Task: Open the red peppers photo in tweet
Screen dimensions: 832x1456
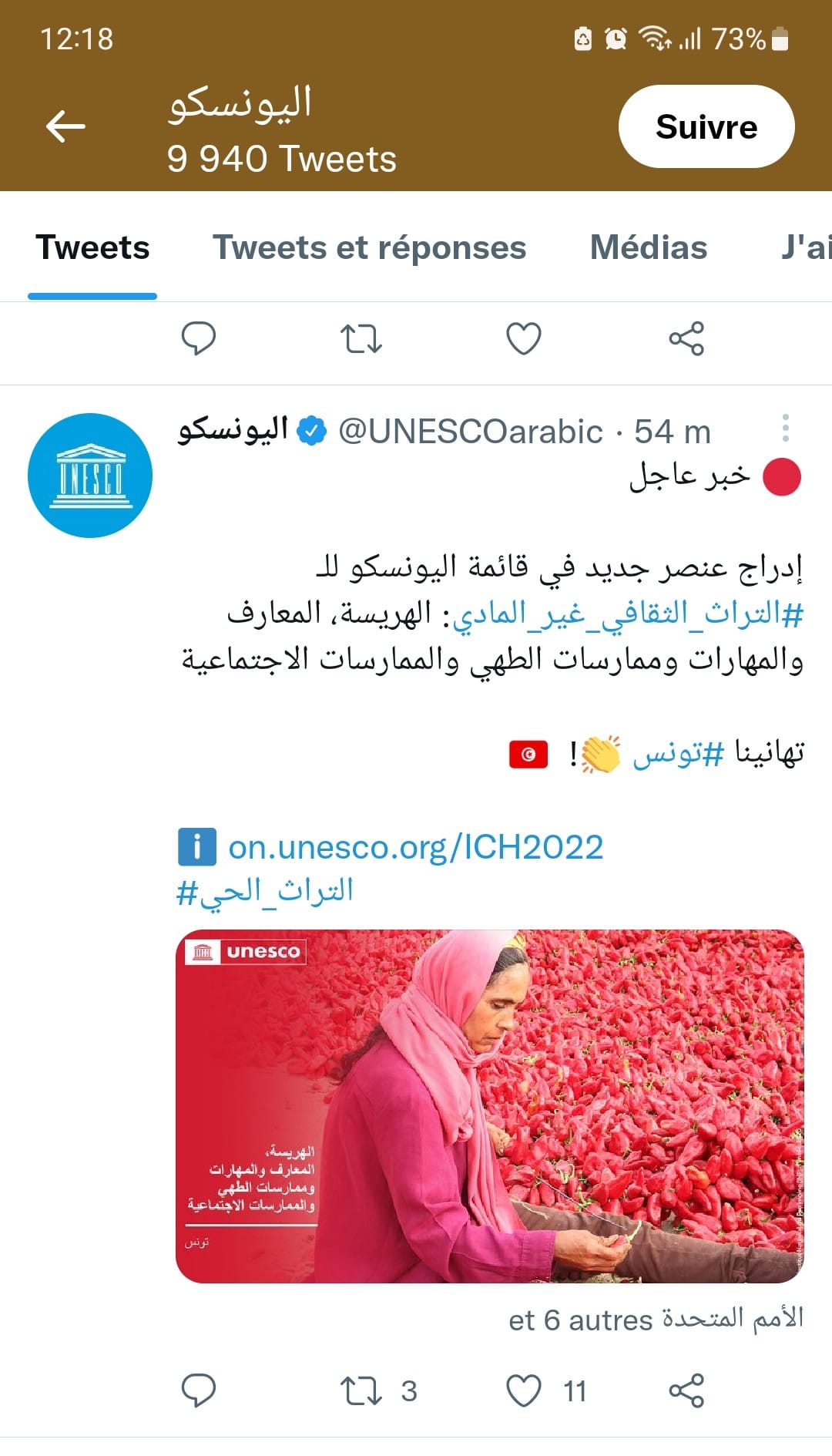Action: coord(490,1106)
